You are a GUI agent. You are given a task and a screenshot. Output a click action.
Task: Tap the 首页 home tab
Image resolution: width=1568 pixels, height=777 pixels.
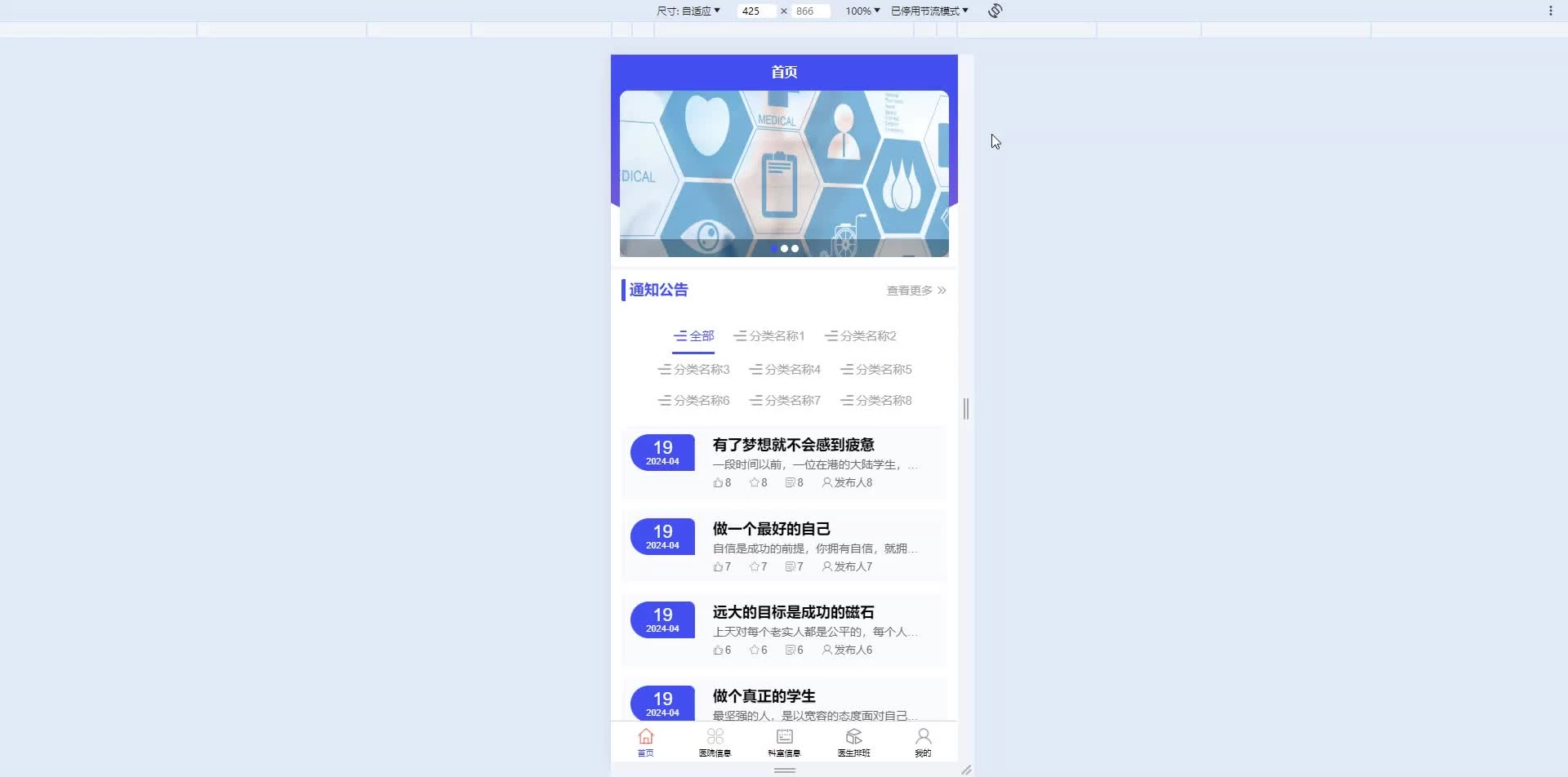(645, 742)
